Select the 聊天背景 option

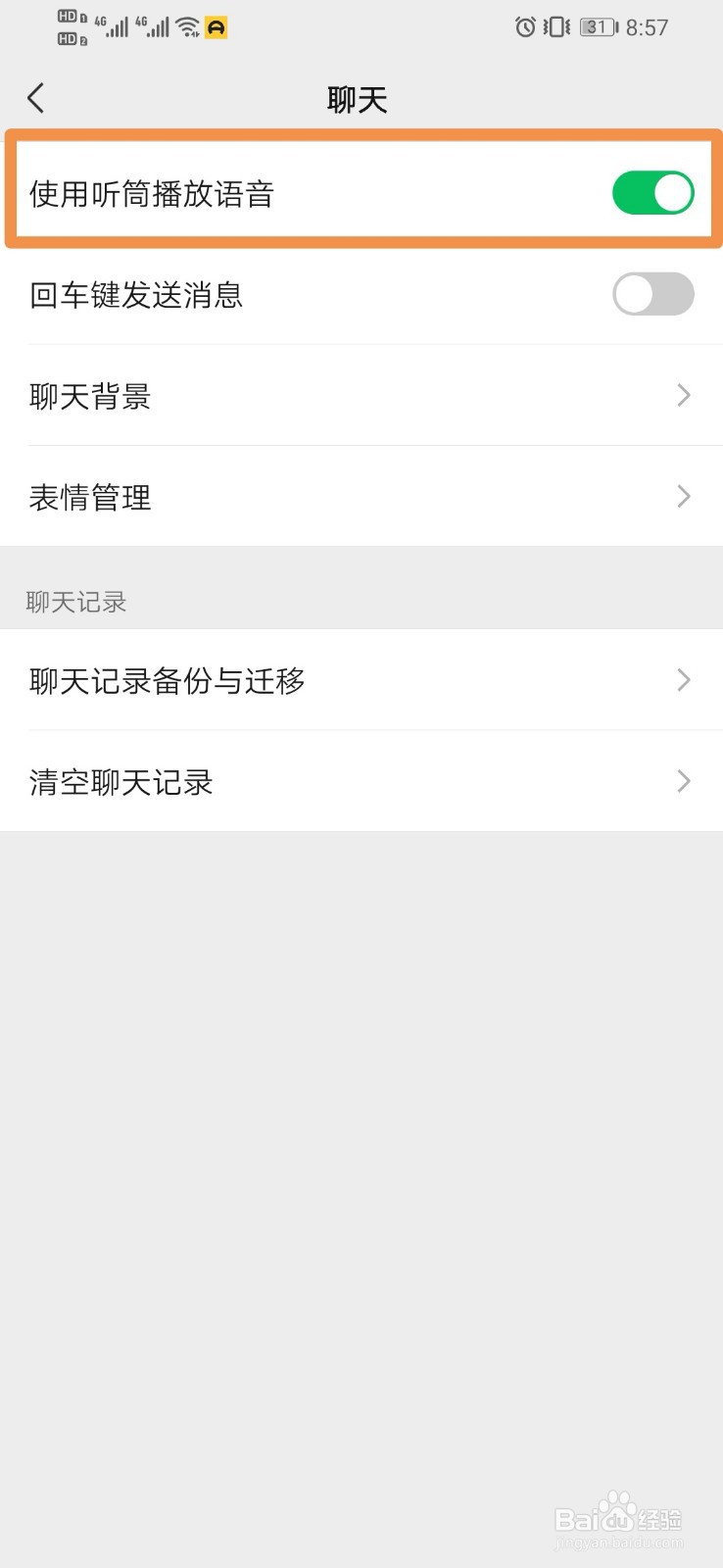[90, 395]
